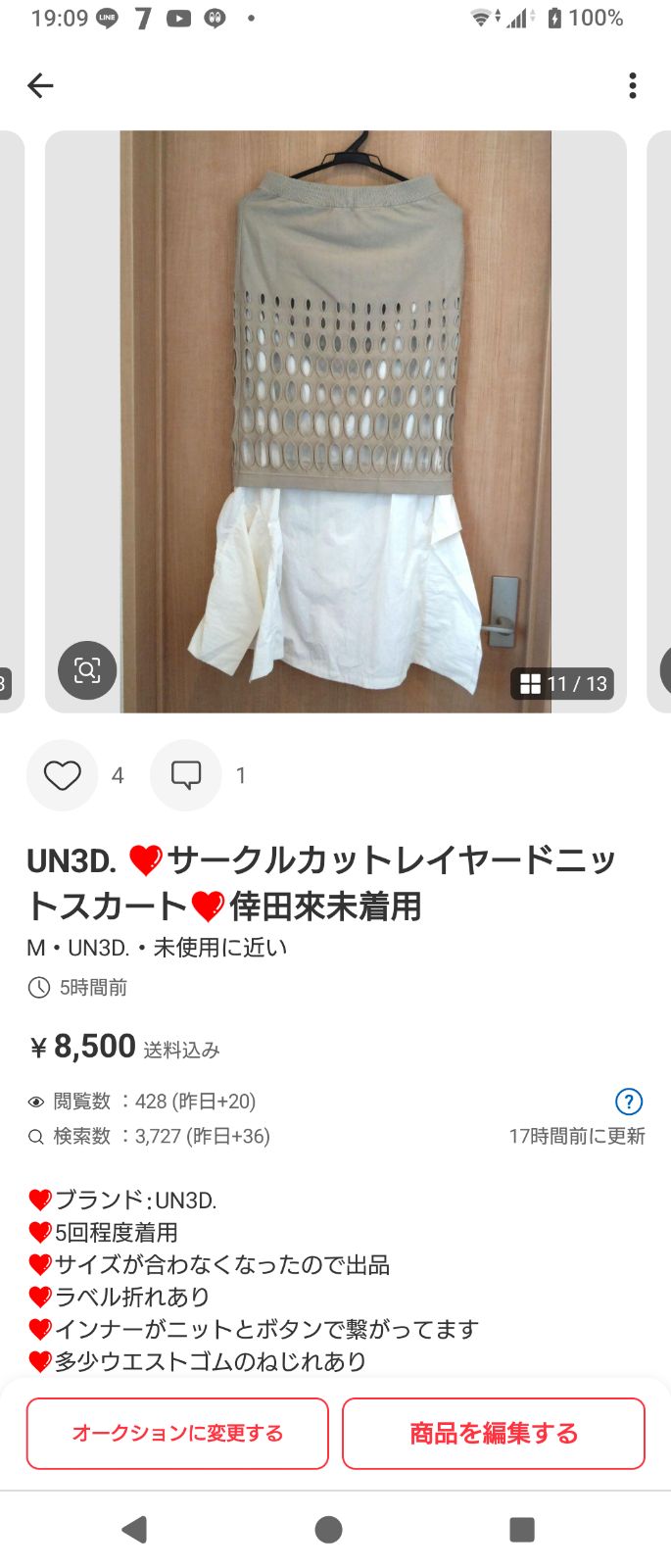
Task: Search similar items with image search icon
Action: [87, 670]
